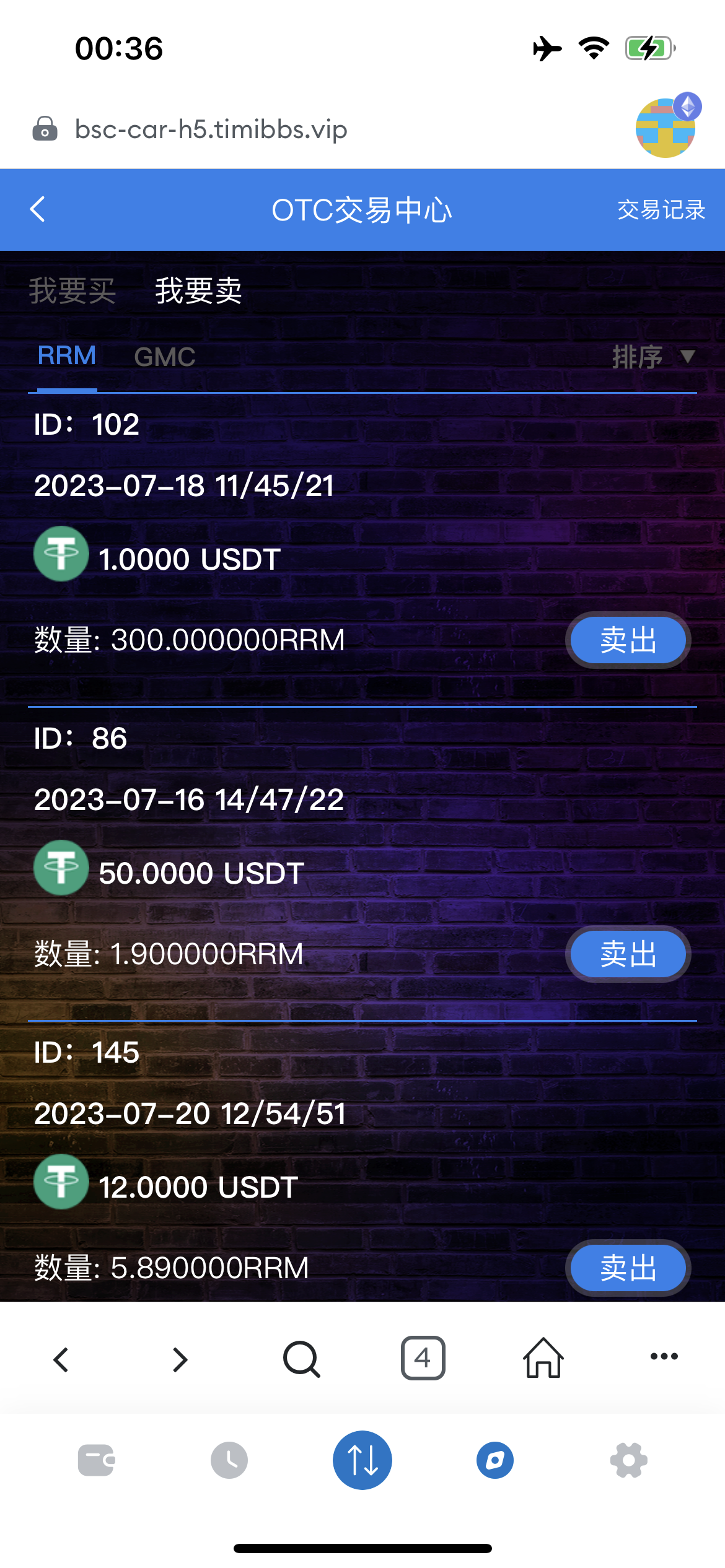This screenshot has width=725, height=1568.
Task: Sell to order ID 86
Action: click(628, 954)
